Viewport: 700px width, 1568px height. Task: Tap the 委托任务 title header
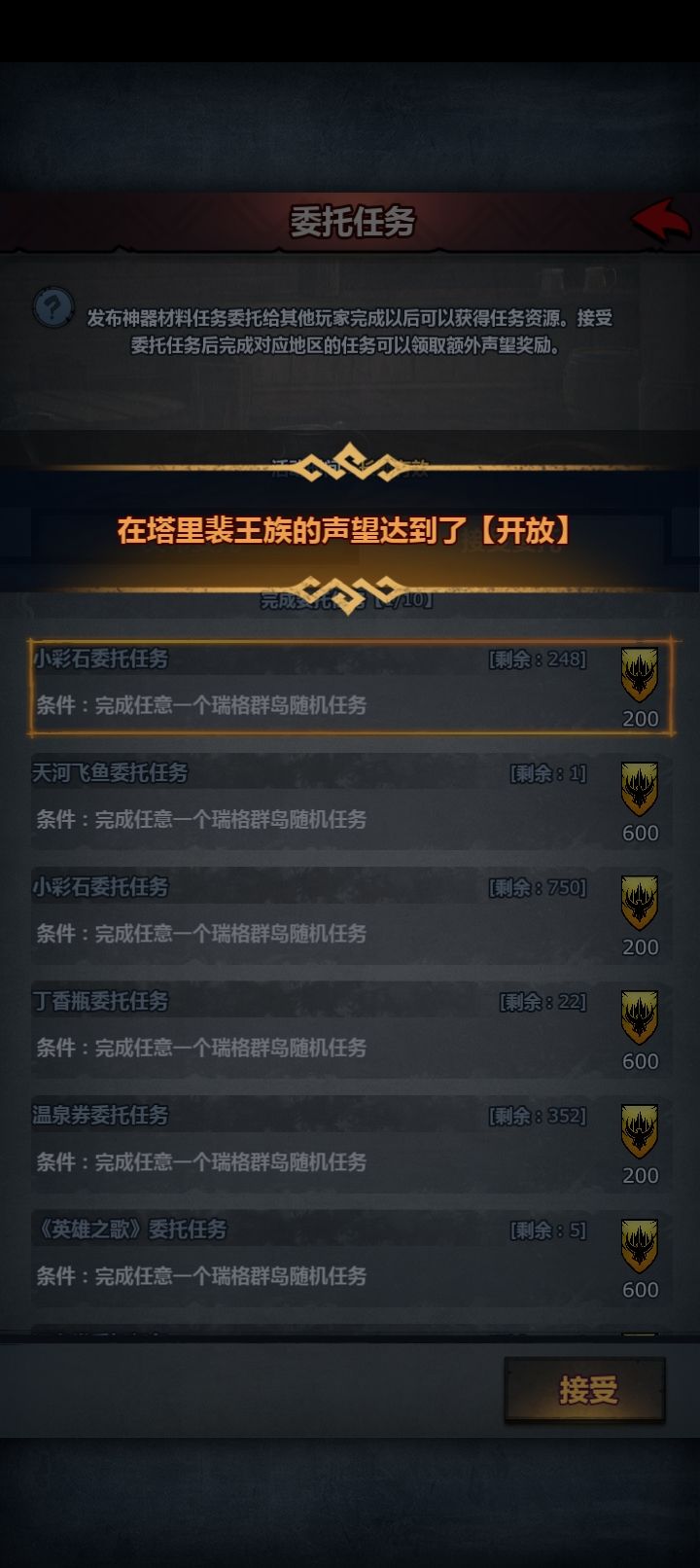tap(350, 220)
